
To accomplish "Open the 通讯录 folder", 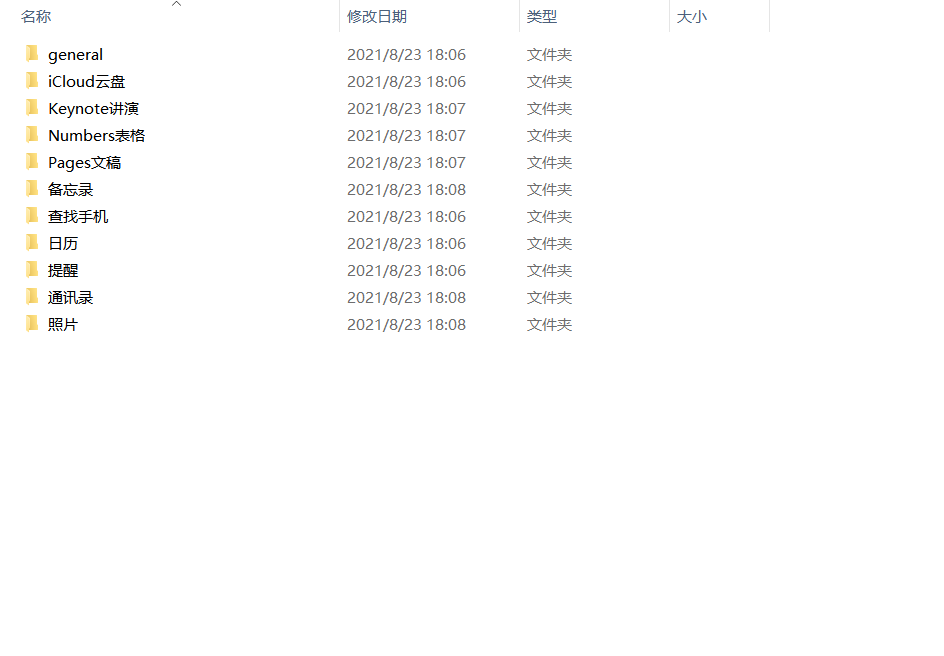I will [70, 298].
